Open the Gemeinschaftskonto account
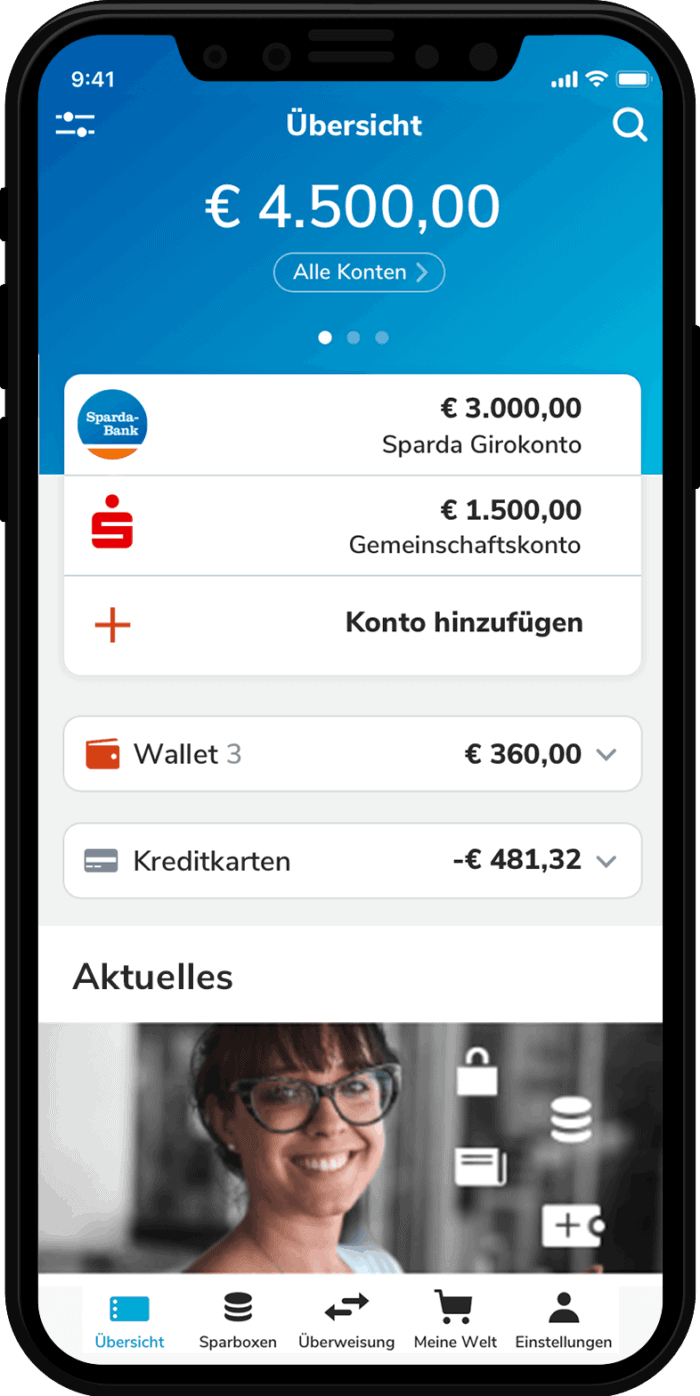Image resolution: width=700 pixels, height=1396 pixels. [352, 526]
